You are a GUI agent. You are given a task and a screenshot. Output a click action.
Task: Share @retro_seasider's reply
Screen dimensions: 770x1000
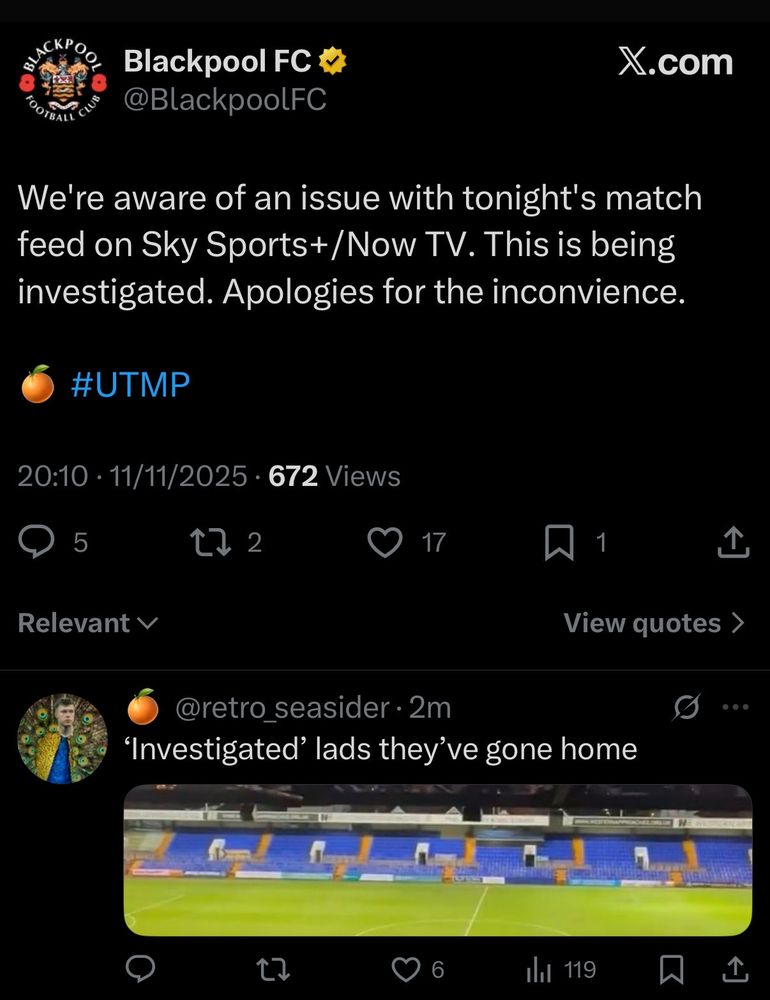(x=734, y=968)
